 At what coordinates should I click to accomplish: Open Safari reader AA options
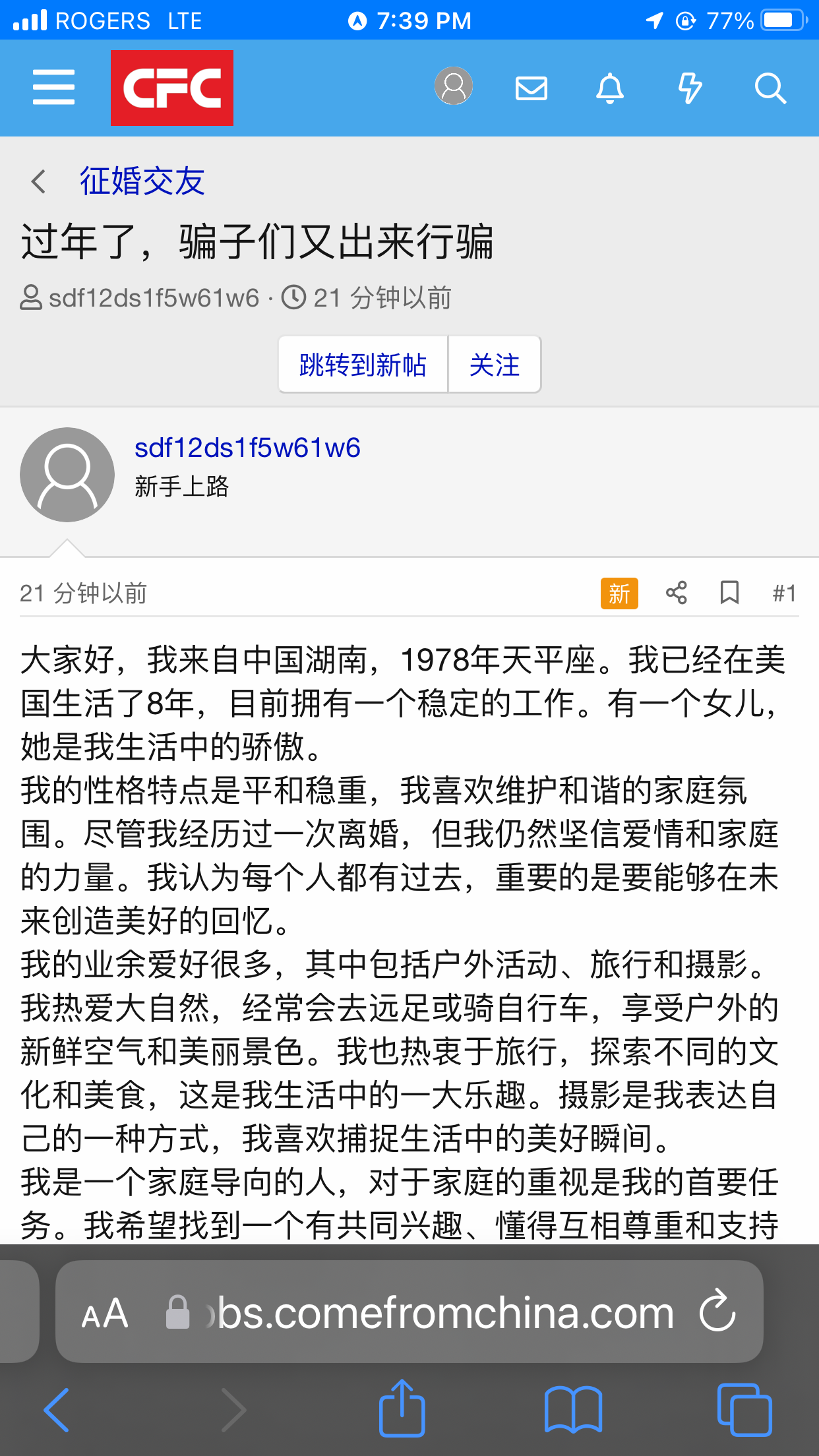coord(105,1313)
